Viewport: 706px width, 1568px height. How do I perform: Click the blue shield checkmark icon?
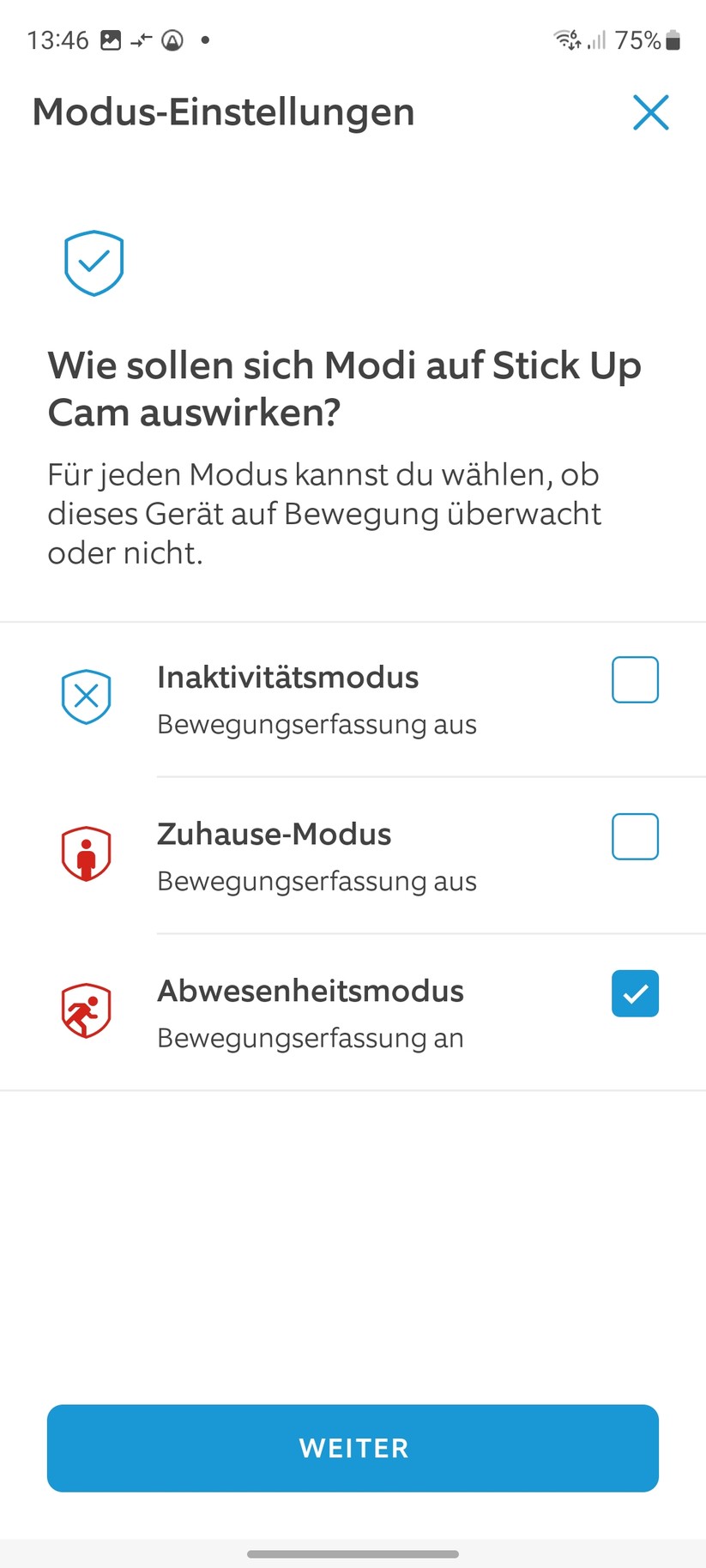pos(94,263)
